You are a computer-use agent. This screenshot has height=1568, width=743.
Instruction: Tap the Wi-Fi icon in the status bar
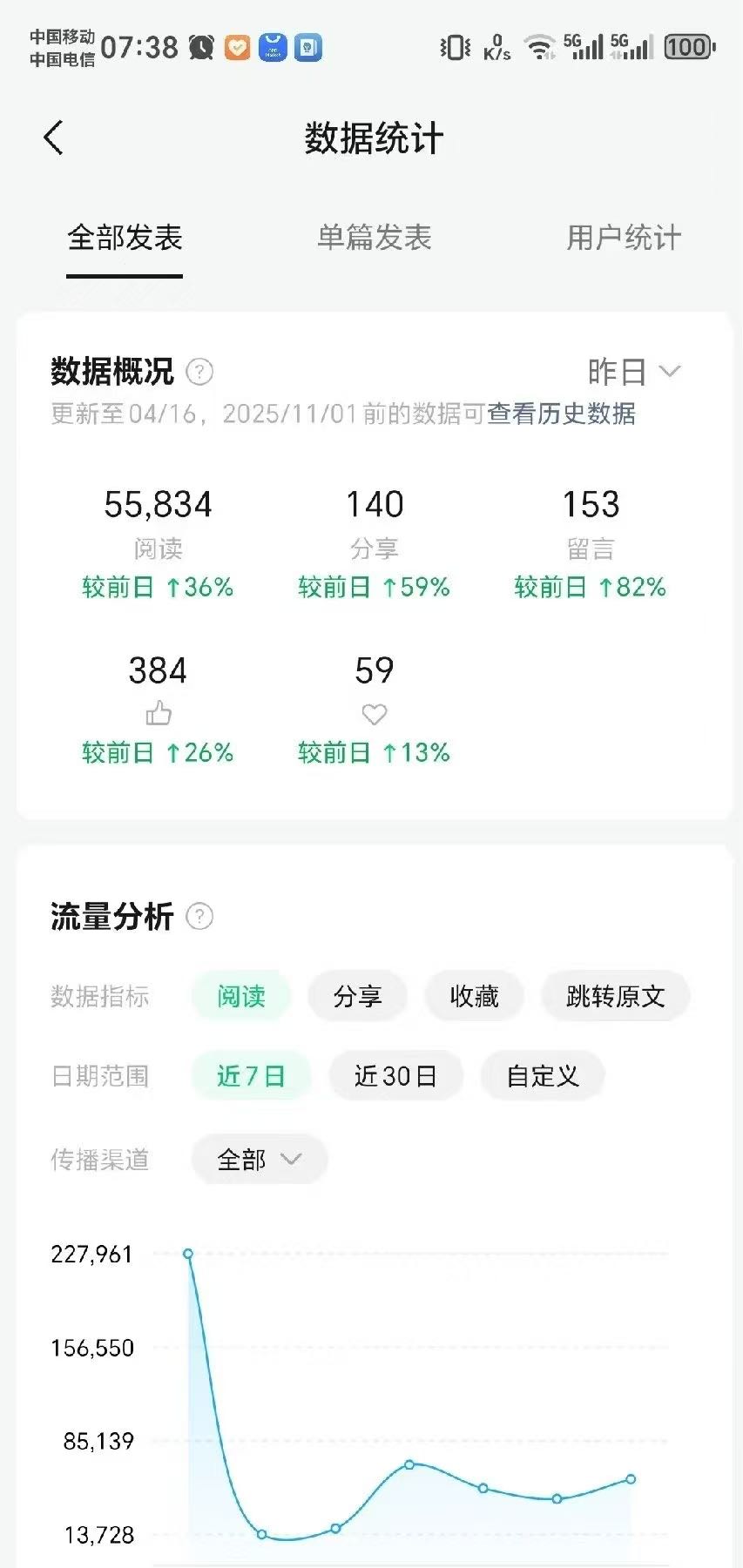pos(541,46)
